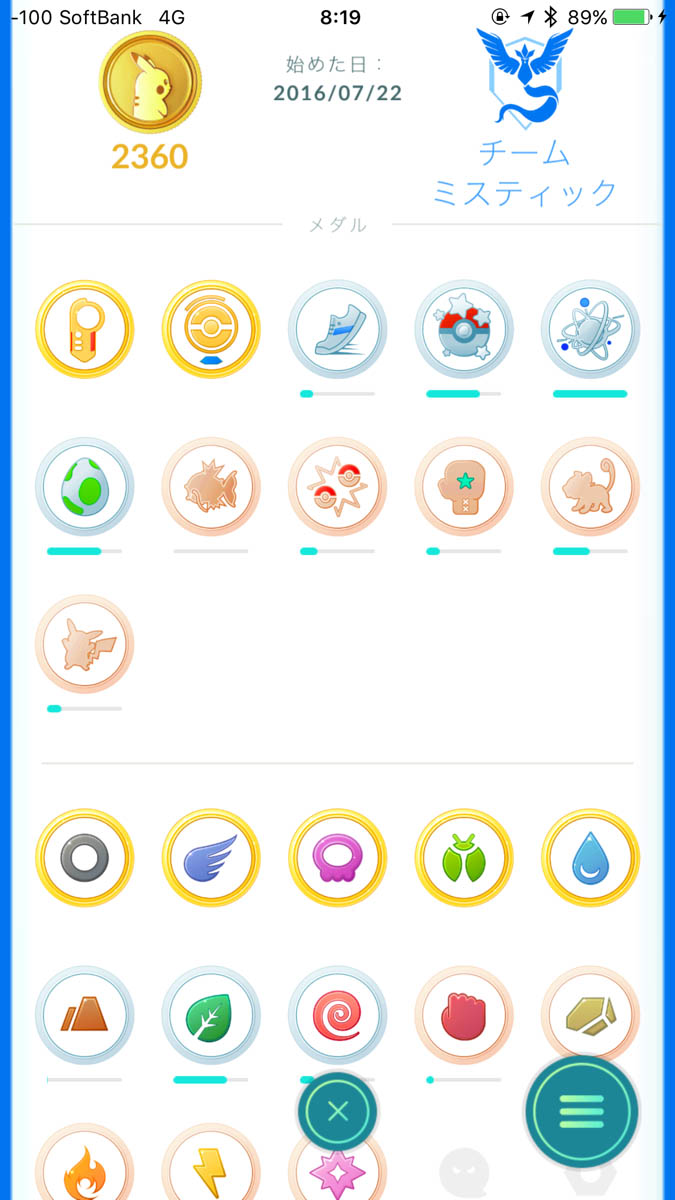The height and width of the screenshot is (1200, 675).
Task: Select the blue water drop medal
Action: (591, 858)
